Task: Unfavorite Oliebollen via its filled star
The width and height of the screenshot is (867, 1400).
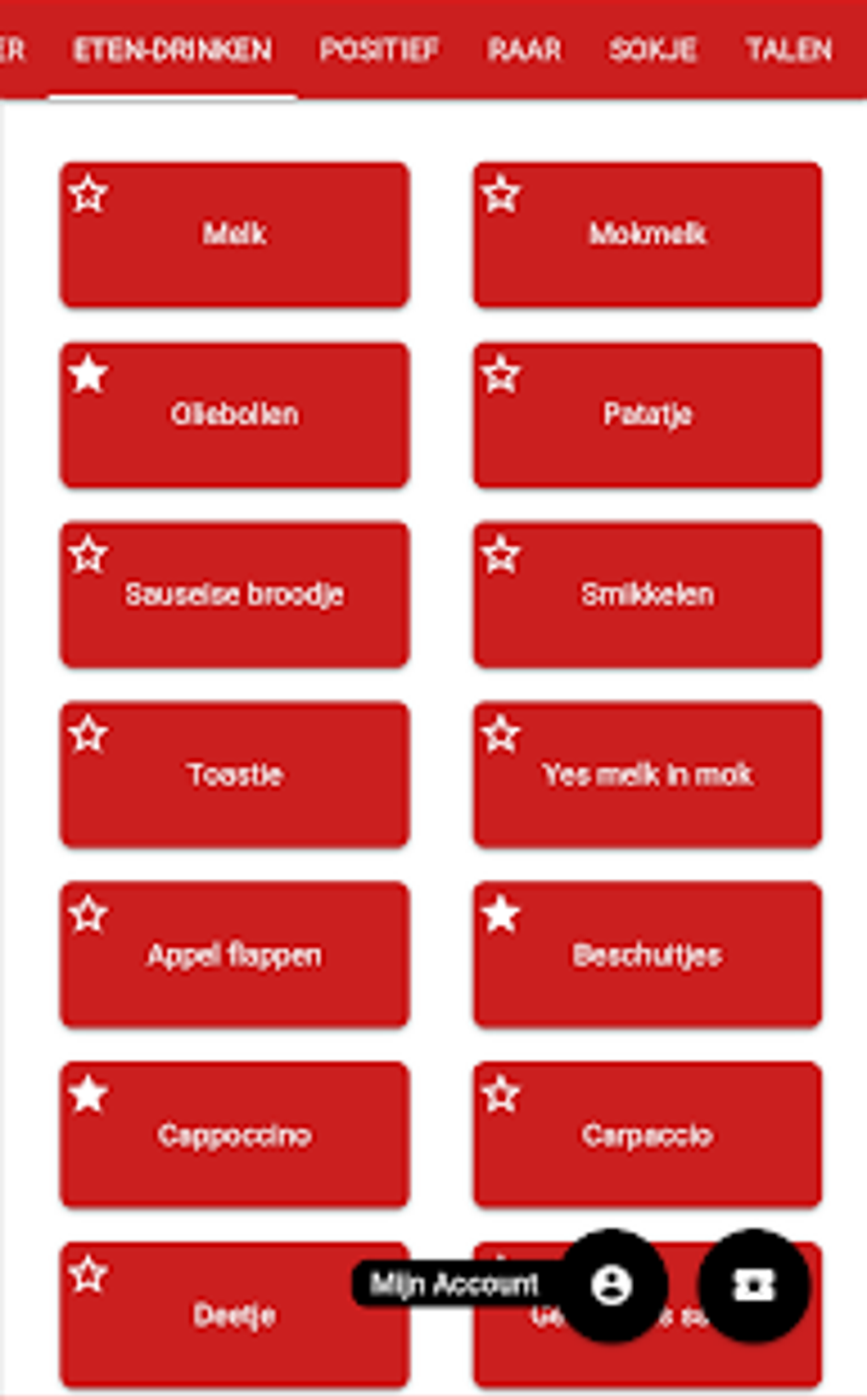Action: (89, 375)
